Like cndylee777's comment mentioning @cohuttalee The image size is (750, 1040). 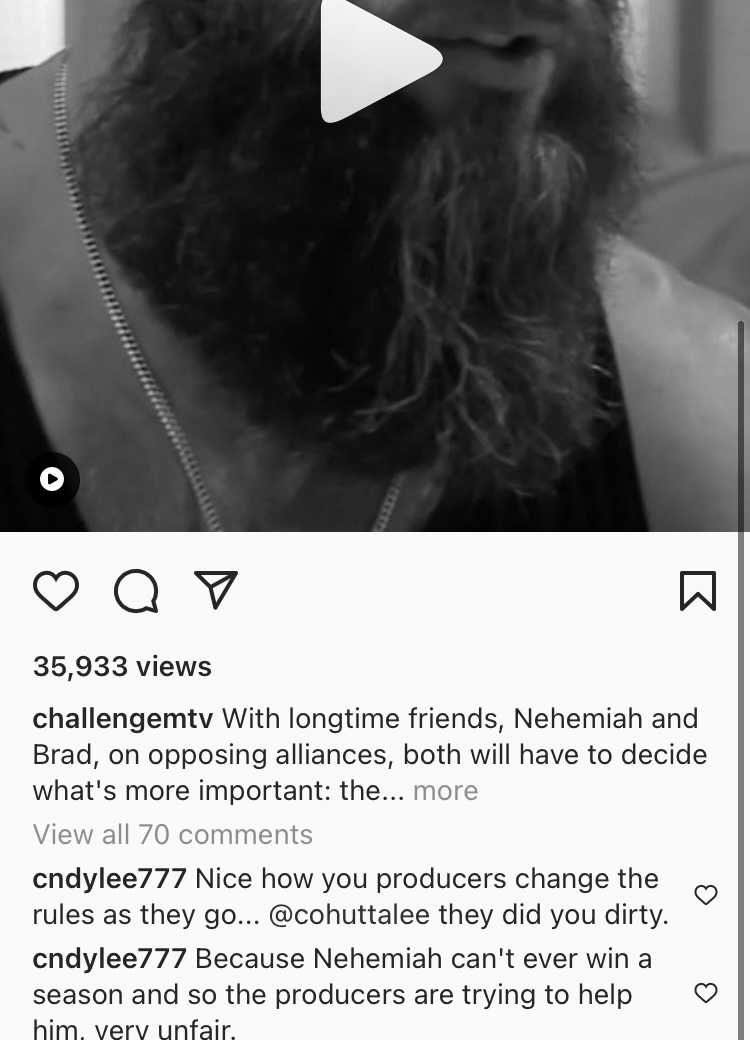706,895
